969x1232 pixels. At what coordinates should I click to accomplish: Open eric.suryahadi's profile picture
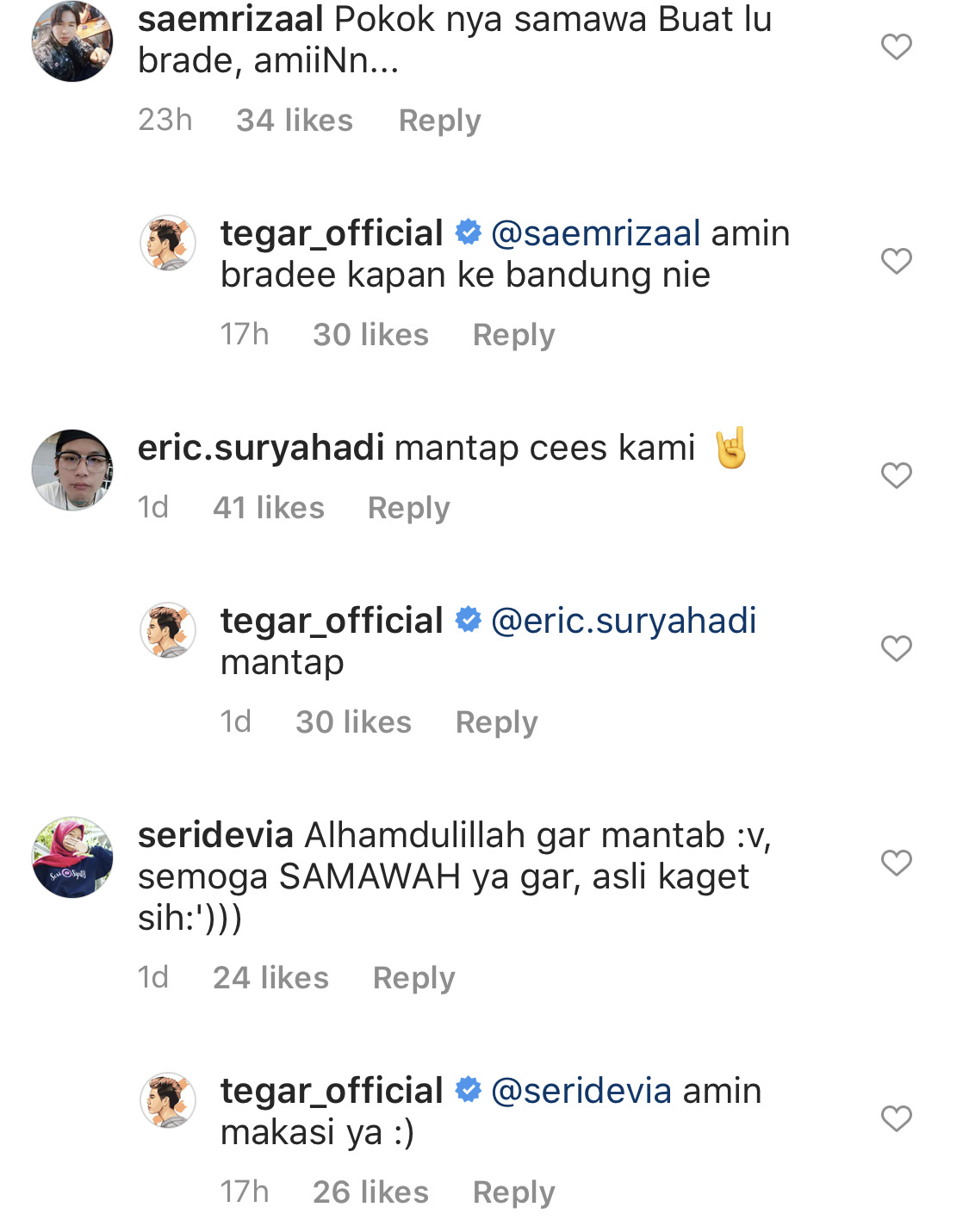click(72, 470)
